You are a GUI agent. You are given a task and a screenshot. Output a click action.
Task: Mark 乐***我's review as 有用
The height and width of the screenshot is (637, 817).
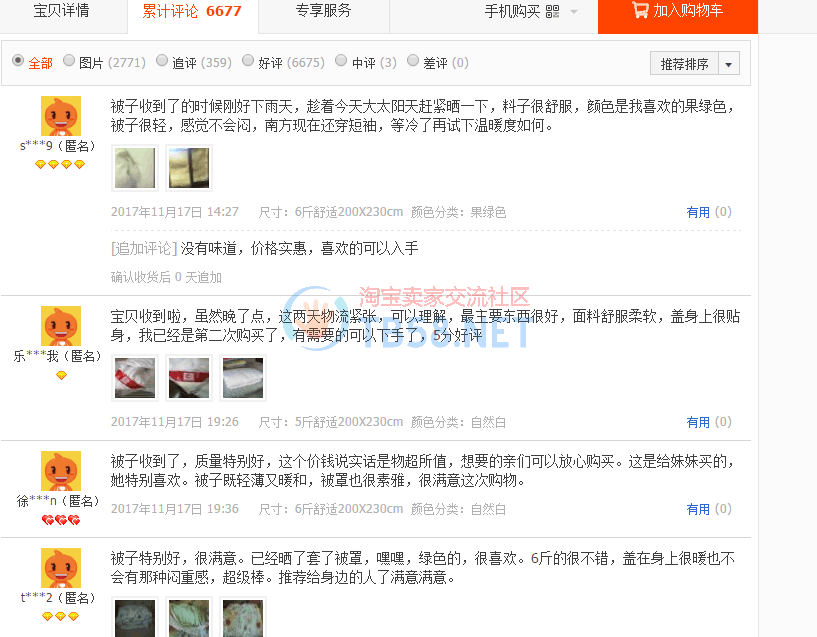click(698, 422)
